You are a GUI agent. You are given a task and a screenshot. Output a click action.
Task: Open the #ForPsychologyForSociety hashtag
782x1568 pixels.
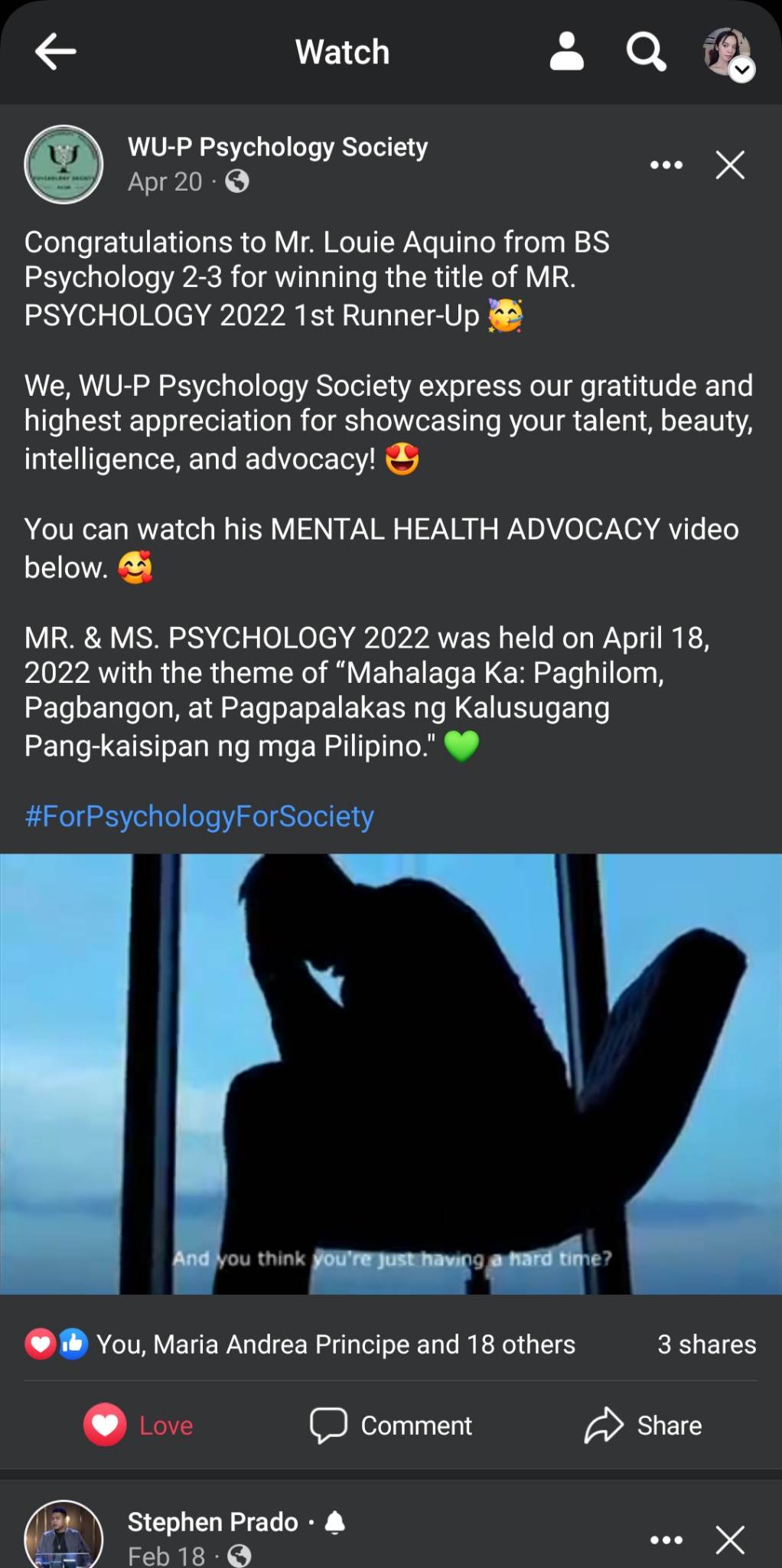(199, 816)
